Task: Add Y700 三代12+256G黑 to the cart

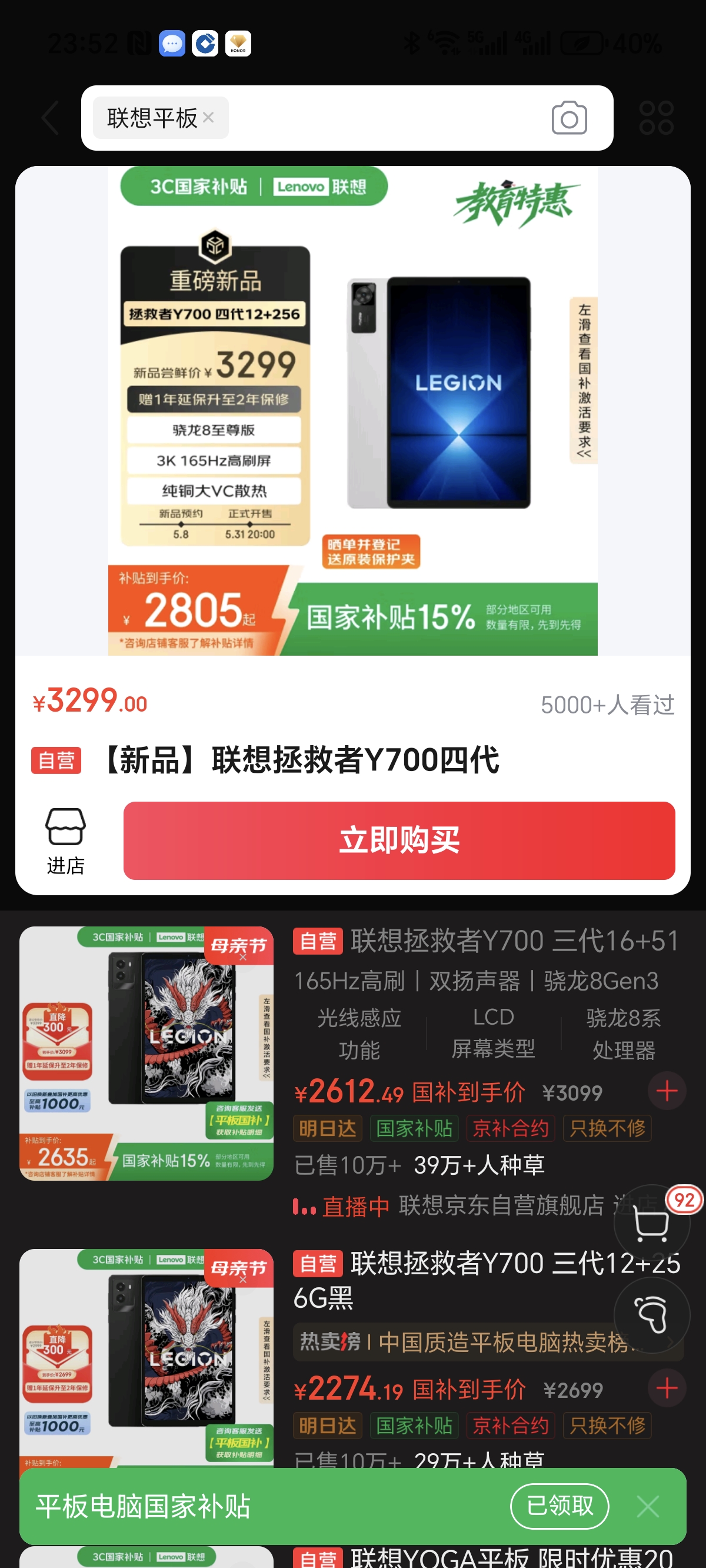Action: pos(667,1388)
